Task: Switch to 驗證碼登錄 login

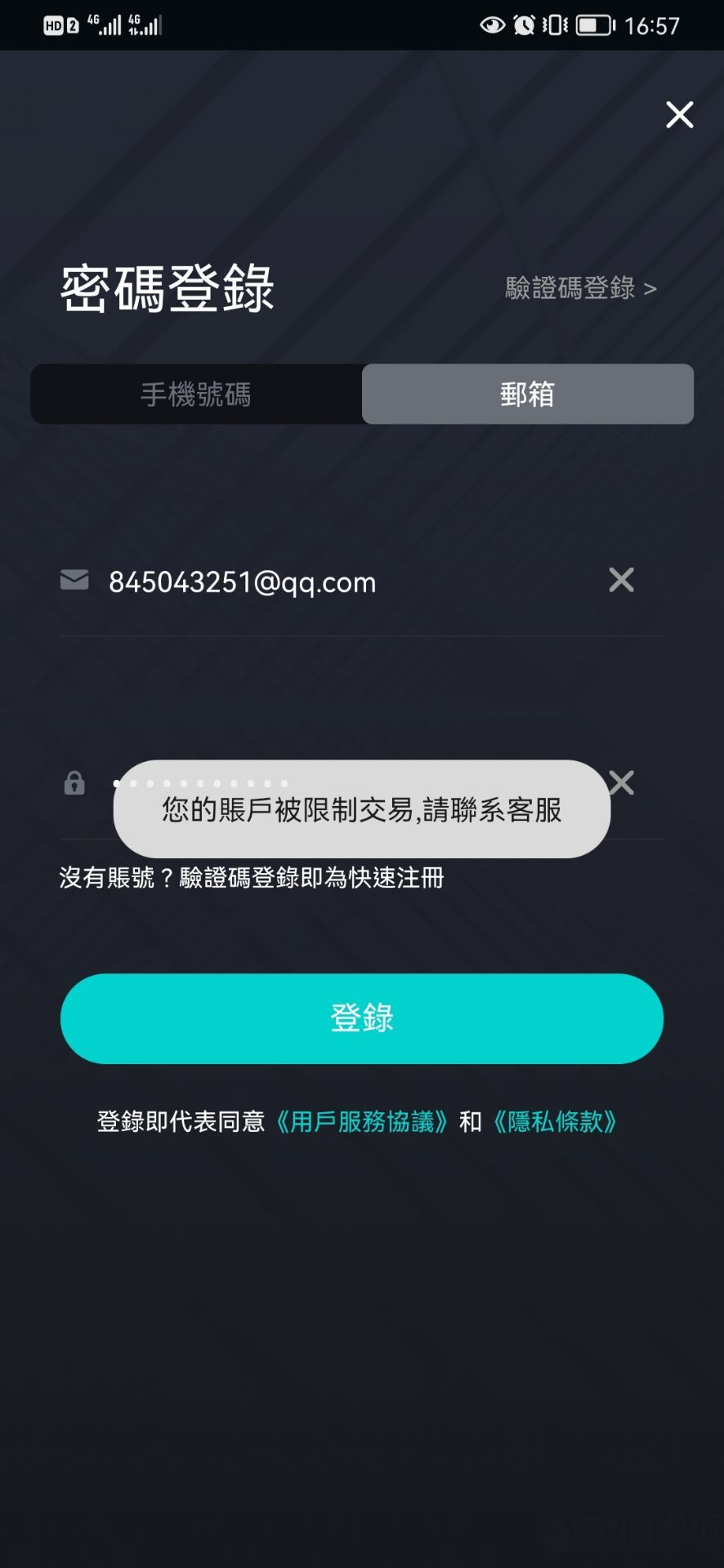Action: coord(580,288)
